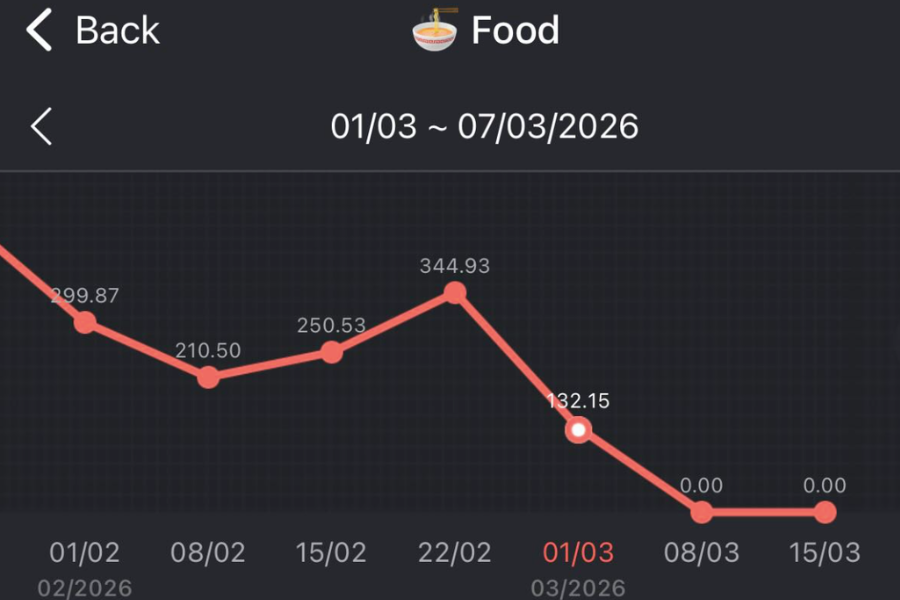Select the 299.87 data point for 01/02
The width and height of the screenshot is (900, 600).
click(85, 322)
